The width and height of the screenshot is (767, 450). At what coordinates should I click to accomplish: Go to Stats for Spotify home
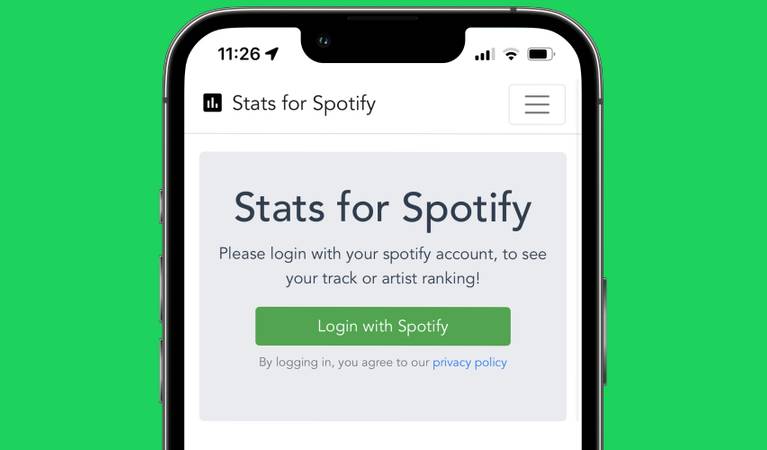(289, 103)
